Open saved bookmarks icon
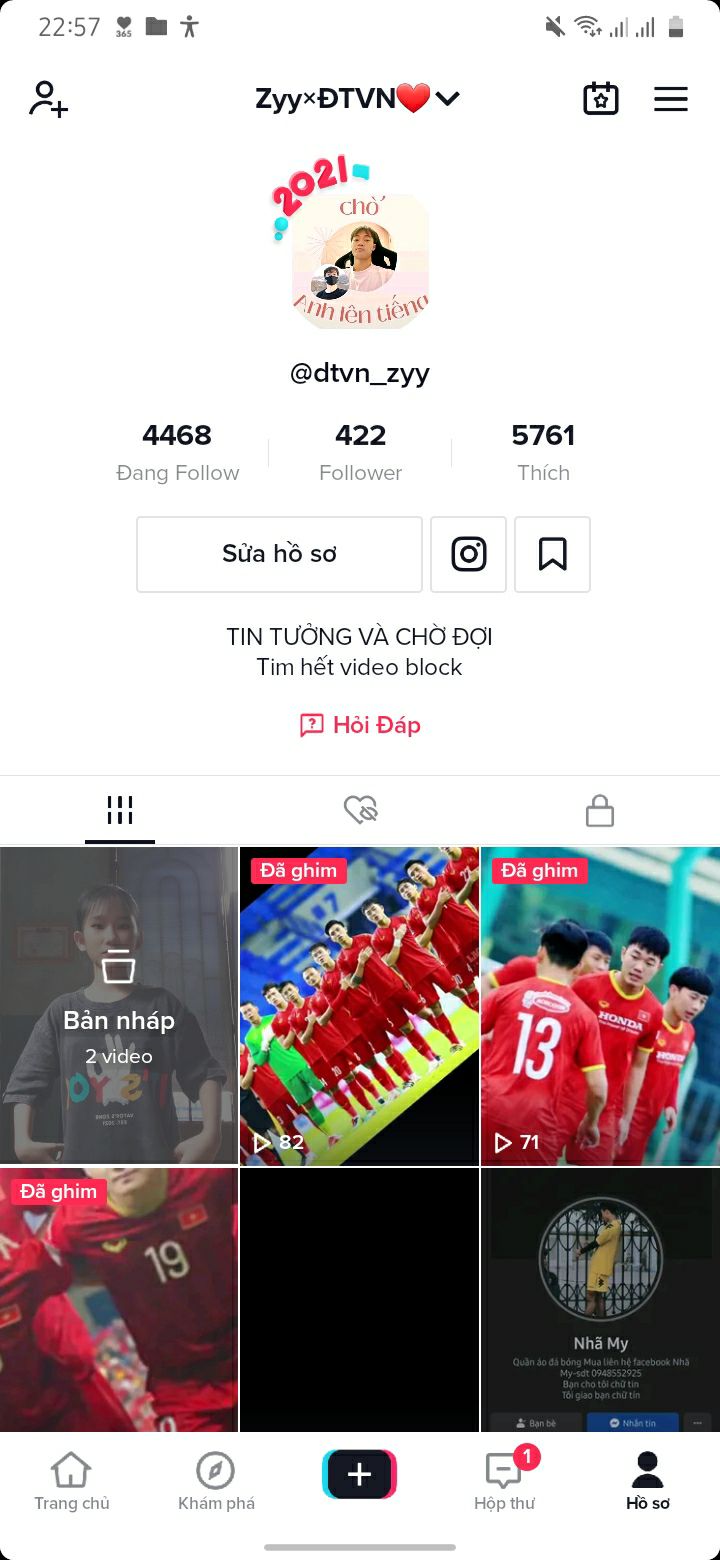Image resolution: width=720 pixels, height=1560 pixels. 552,554
